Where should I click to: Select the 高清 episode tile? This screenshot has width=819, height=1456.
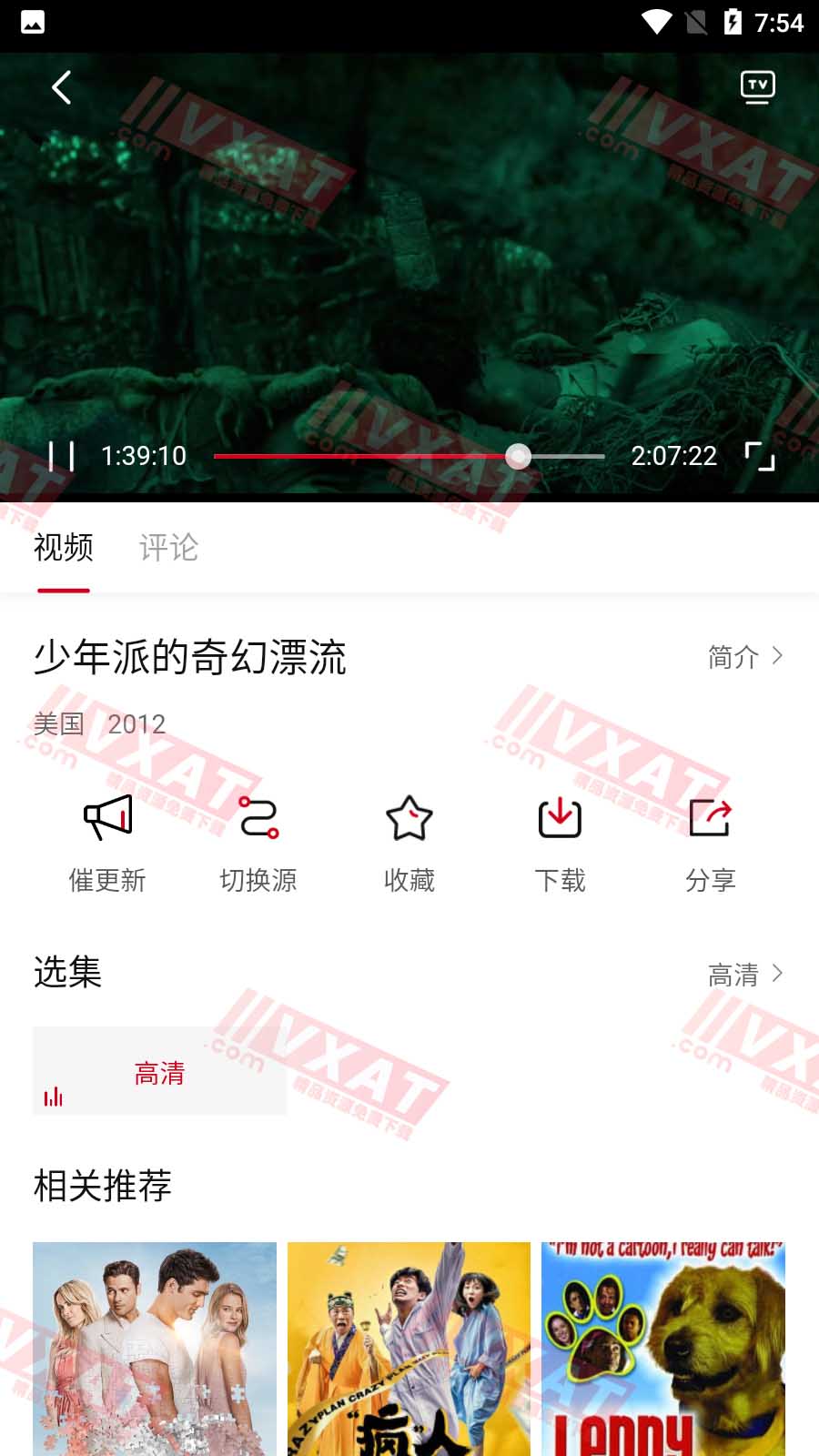pos(159,1072)
